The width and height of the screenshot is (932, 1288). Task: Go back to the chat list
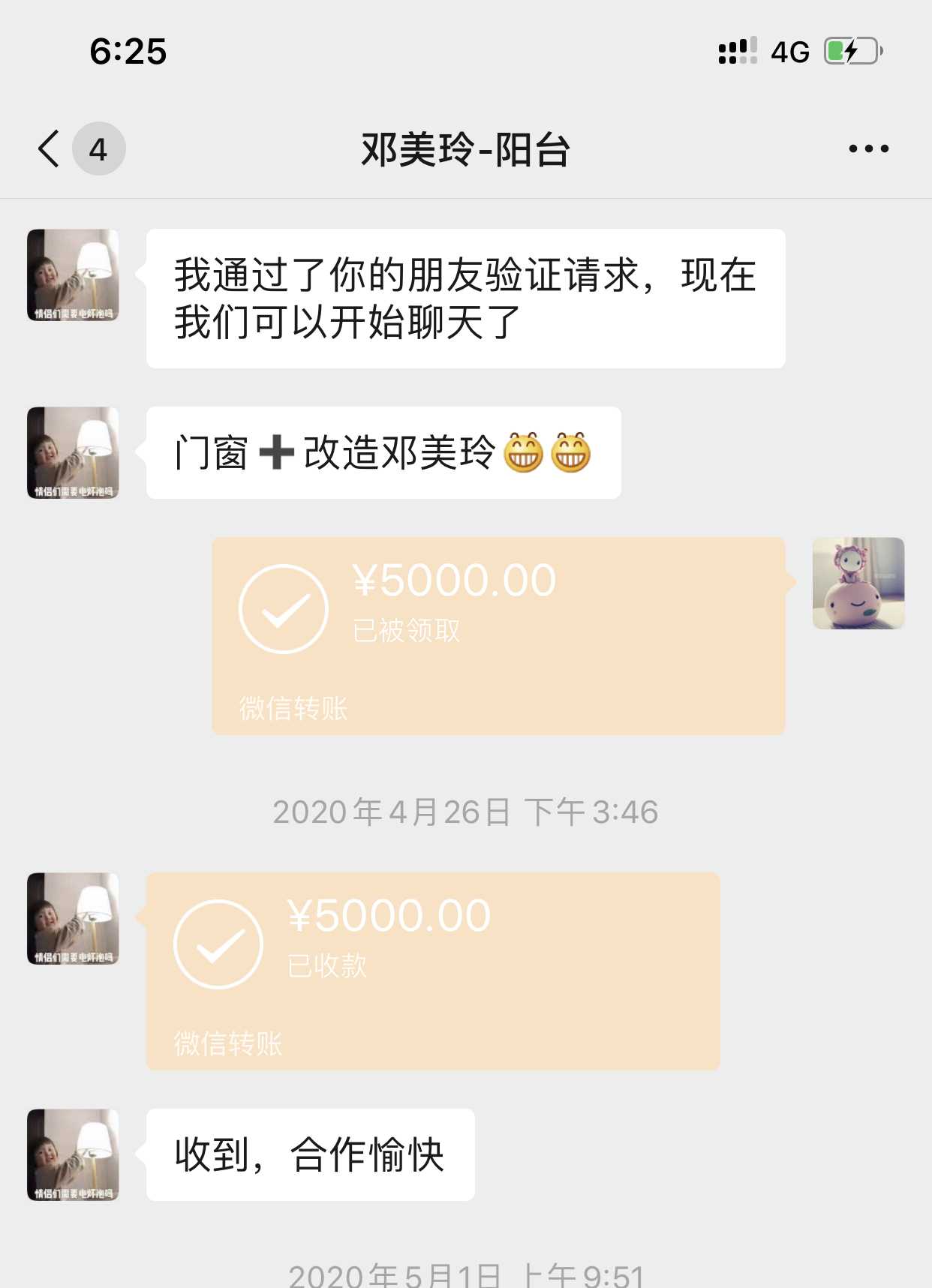click(x=50, y=149)
